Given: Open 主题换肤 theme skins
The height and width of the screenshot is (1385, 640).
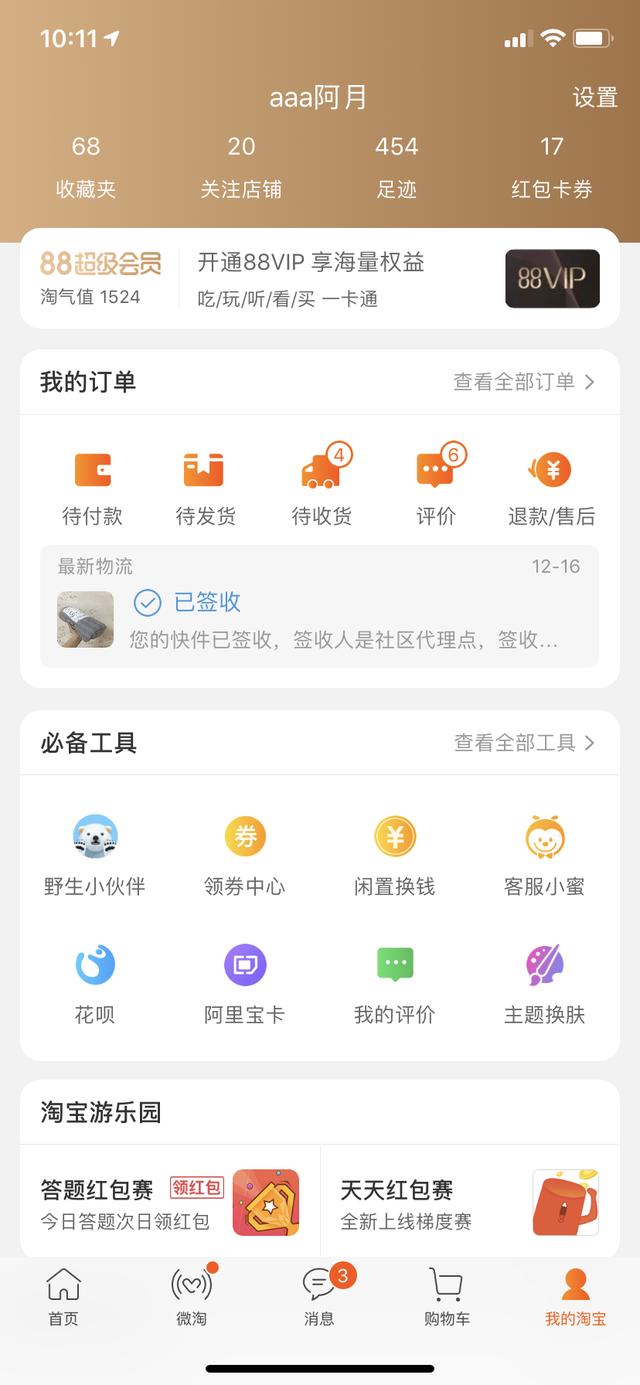Looking at the screenshot, I should [544, 984].
